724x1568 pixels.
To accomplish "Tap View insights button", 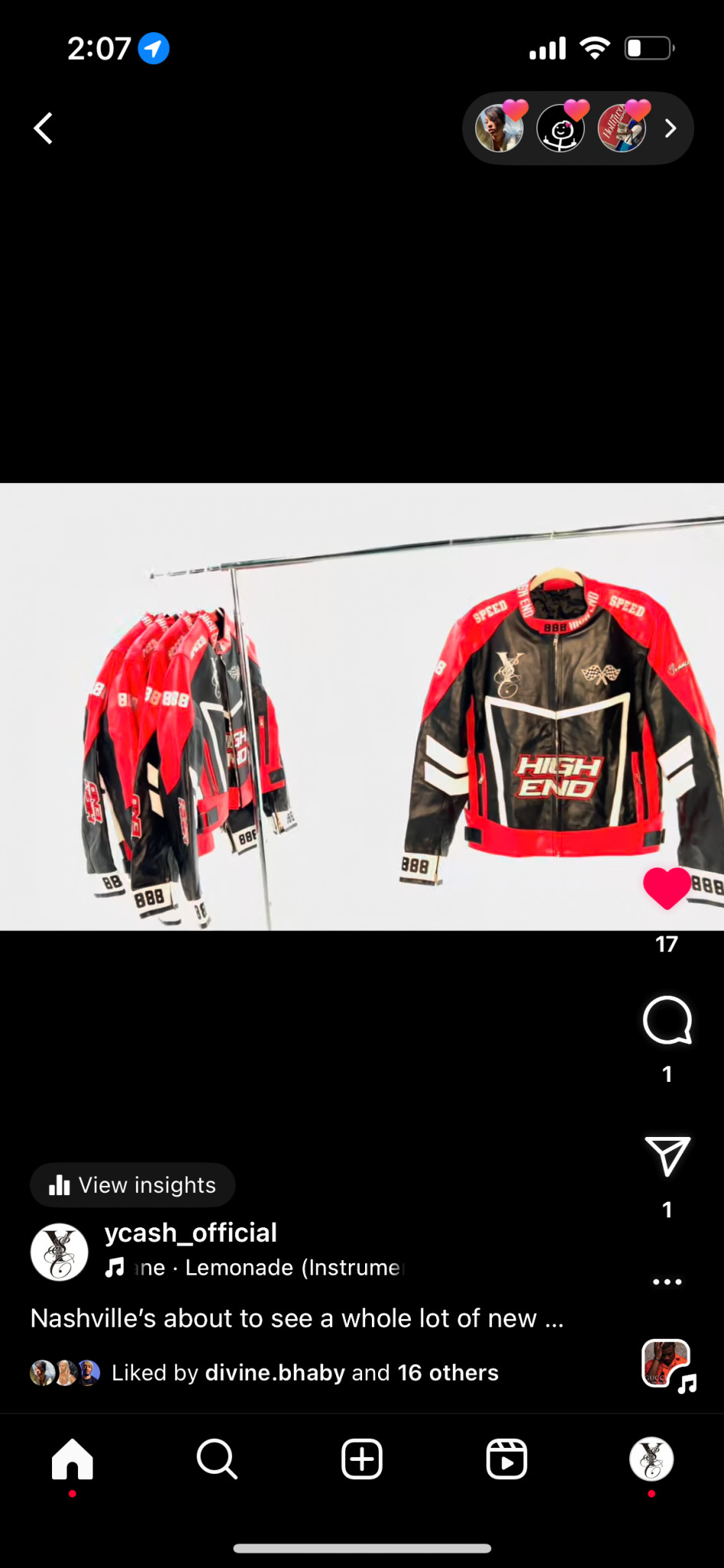I will click(x=132, y=1185).
